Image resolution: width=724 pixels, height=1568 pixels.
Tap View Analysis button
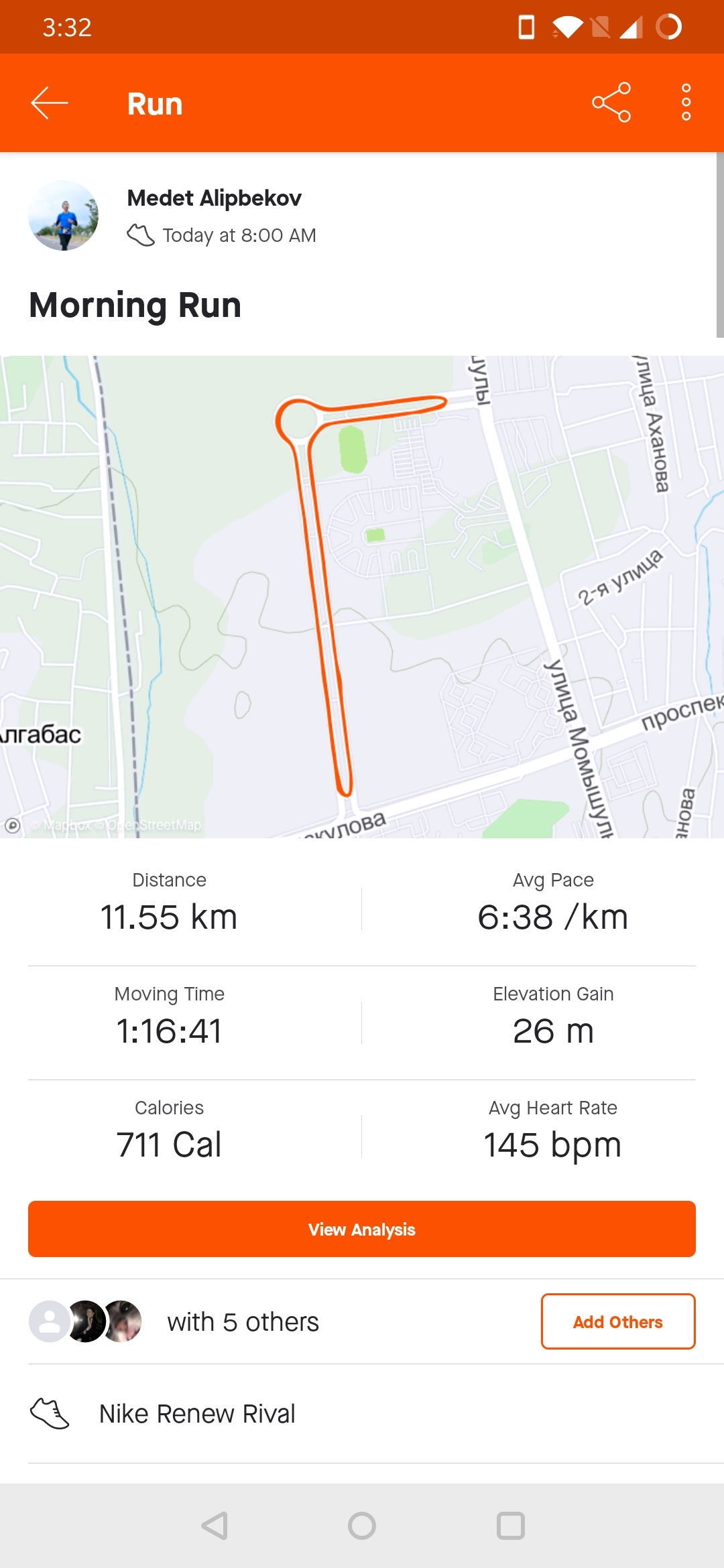[362, 1229]
